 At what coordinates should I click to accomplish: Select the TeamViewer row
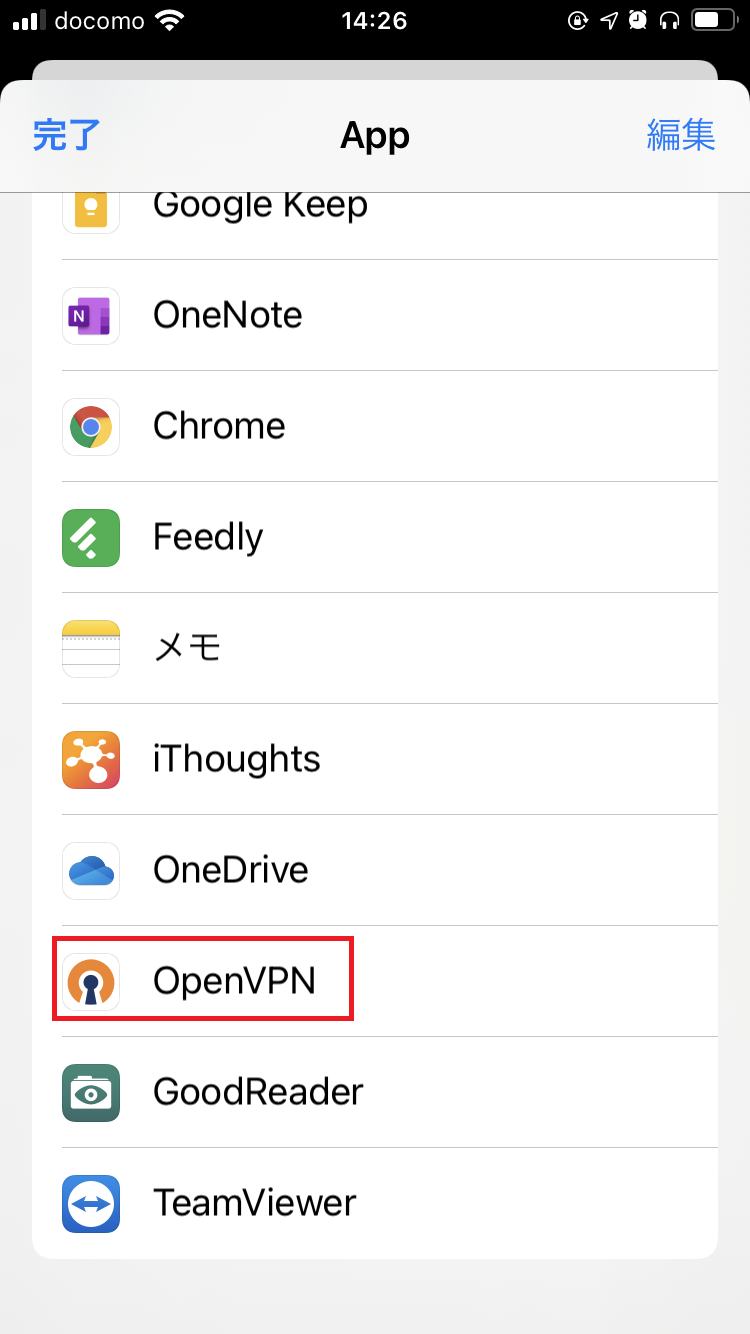pyautogui.click(x=254, y=1203)
